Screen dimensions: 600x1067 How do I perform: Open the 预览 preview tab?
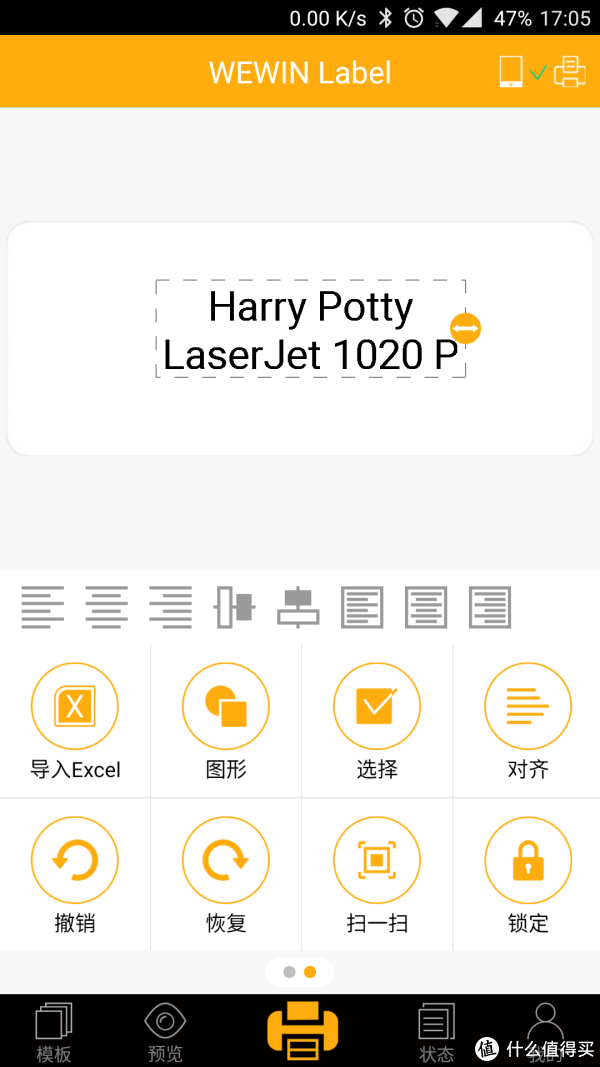[165, 1032]
